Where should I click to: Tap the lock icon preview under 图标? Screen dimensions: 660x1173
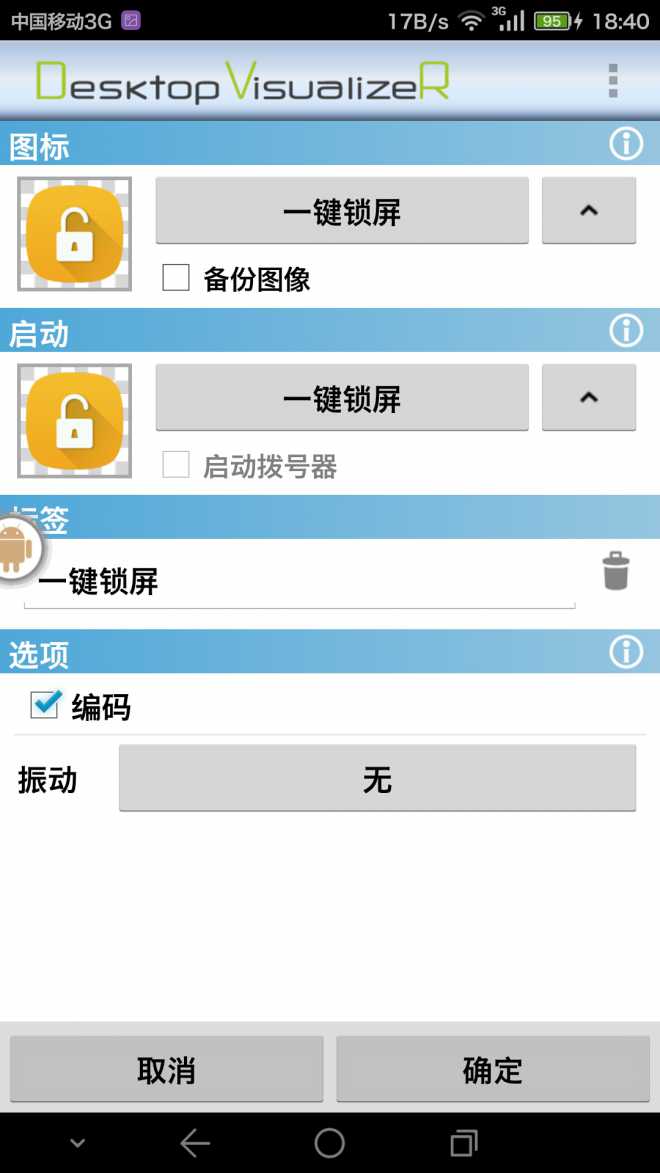tap(74, 234)
